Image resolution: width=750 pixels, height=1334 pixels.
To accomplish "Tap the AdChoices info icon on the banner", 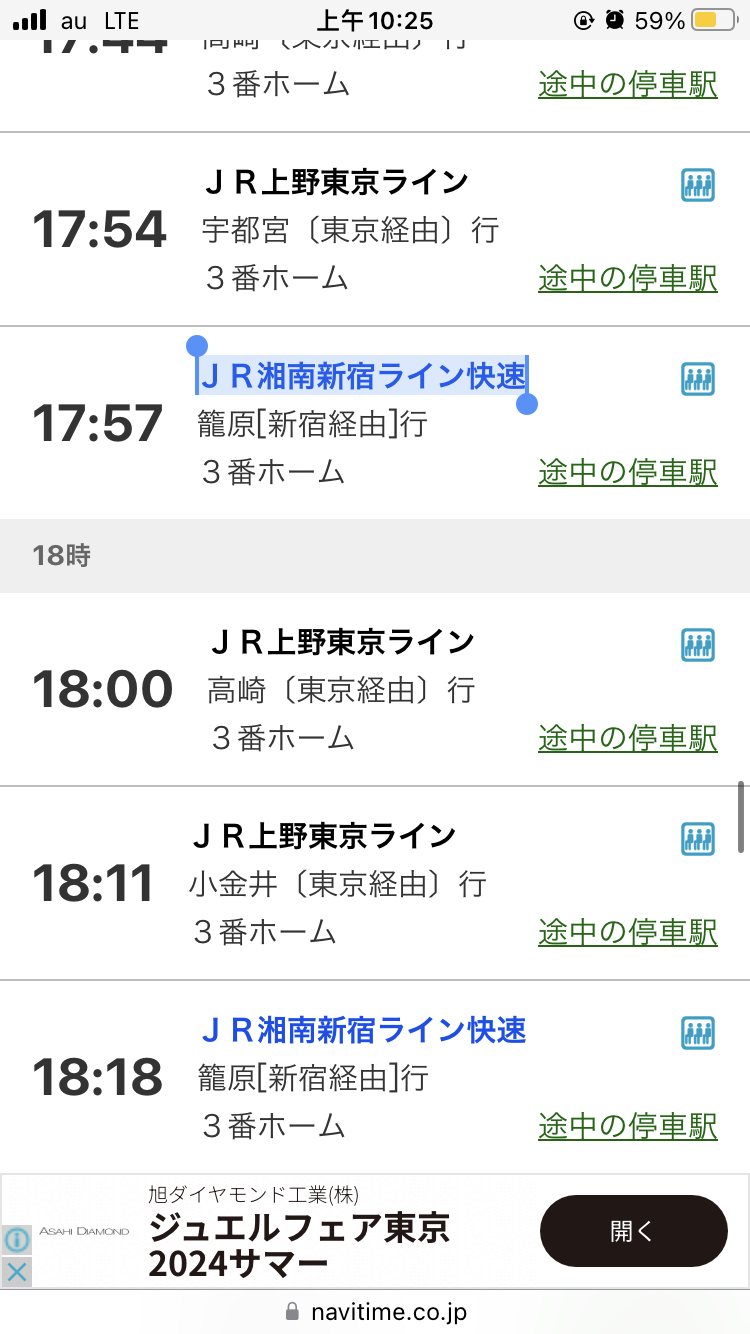I will (x=16, y=1238).
